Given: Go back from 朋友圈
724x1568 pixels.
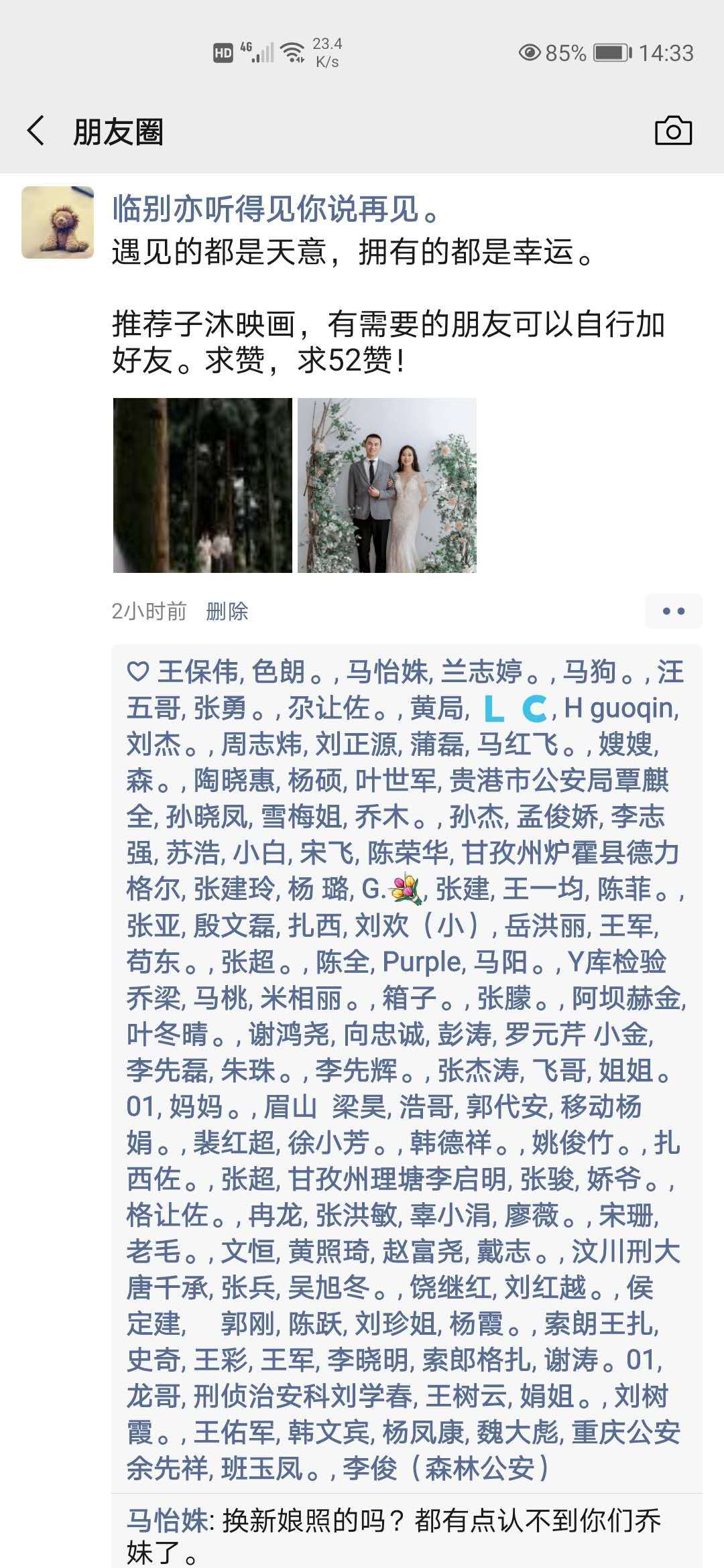Looking at the screenshot, I should (36, 131).
